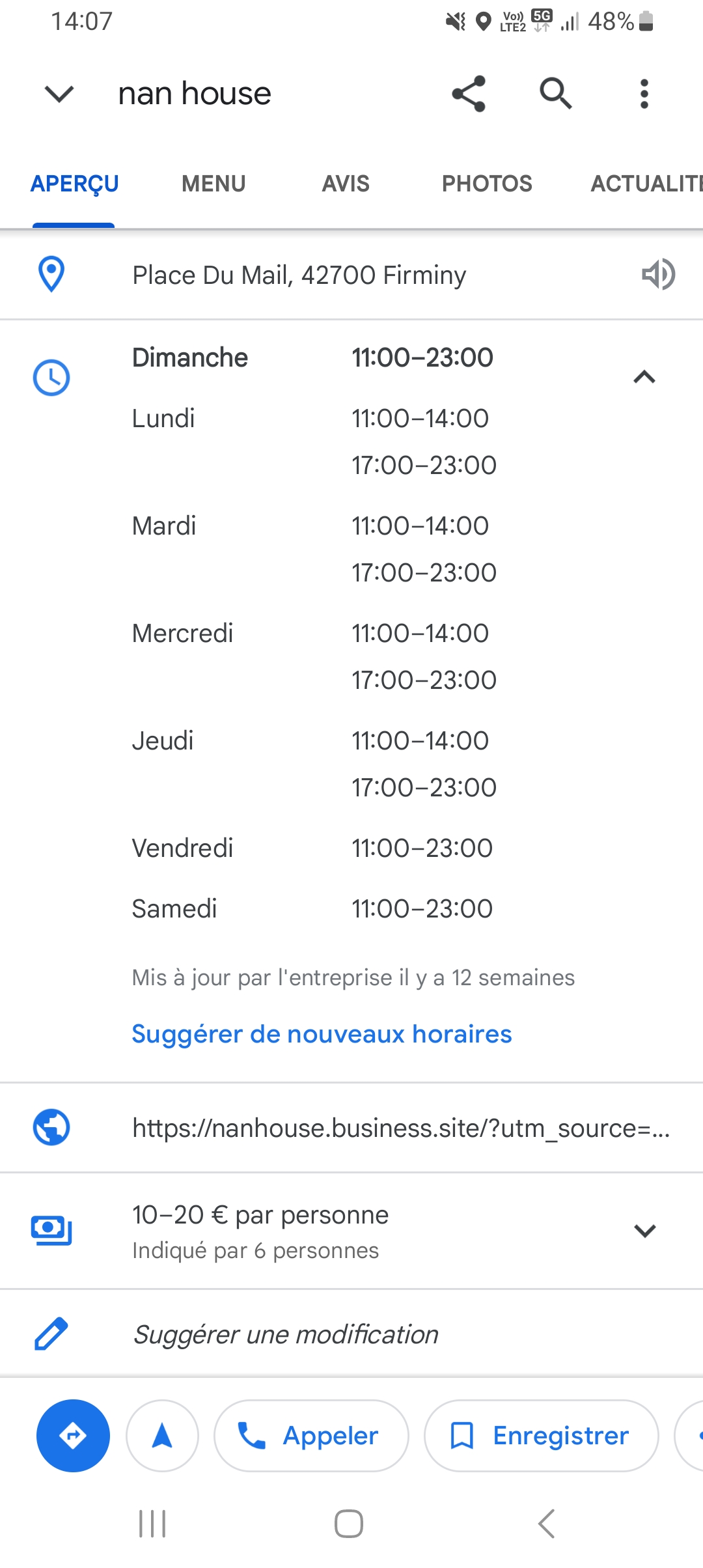Image resolution: width=703 pixels, height=1568 pixels.
Task: Open the ACTUALITÉS tab
Action: click(x=644, y=184)
